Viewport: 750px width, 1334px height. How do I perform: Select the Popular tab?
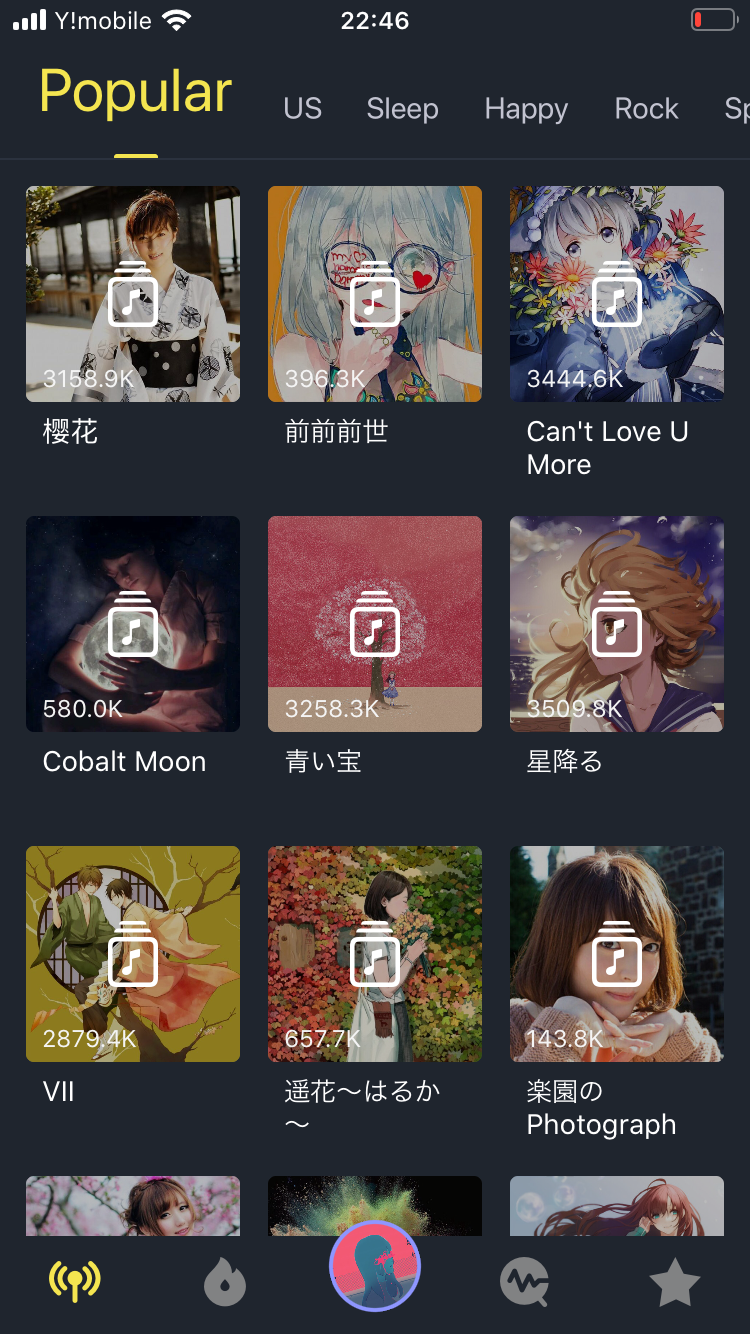pyautogui.click(x=136, y=93)
